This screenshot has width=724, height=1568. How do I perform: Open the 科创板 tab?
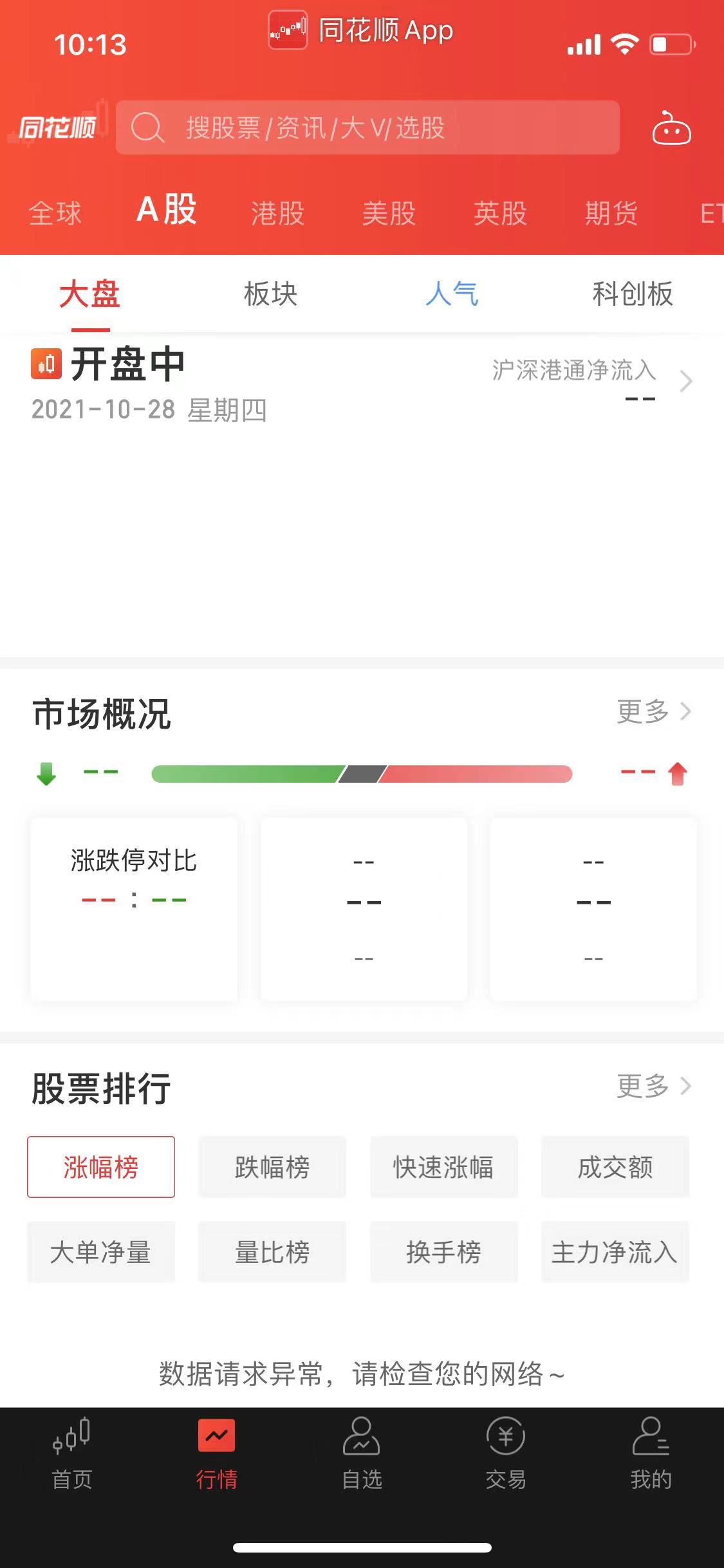(x=633, y=295)
